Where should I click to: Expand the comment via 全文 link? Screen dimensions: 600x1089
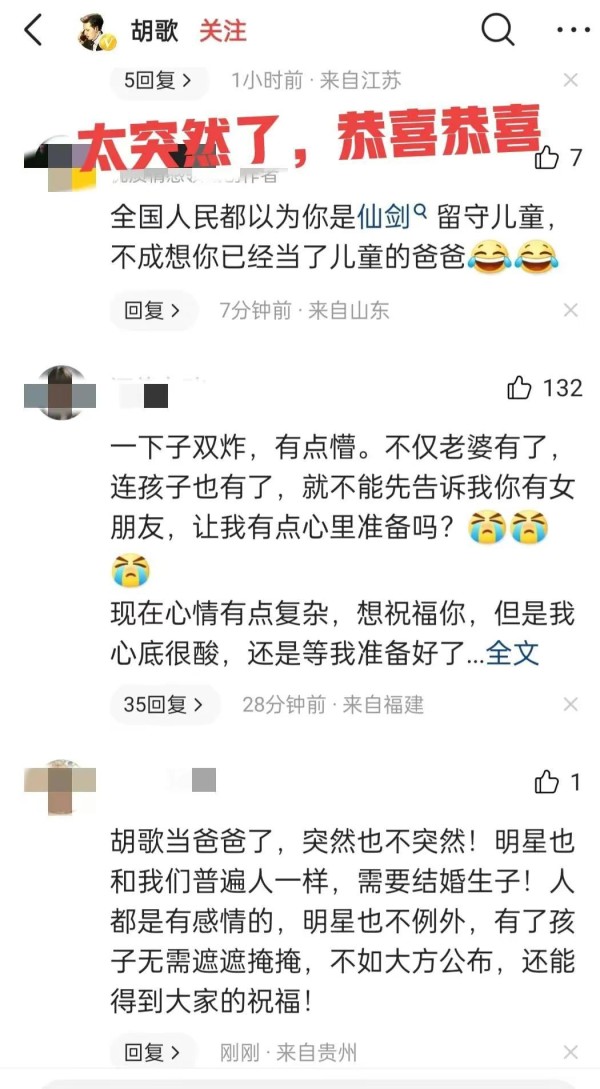click(x=512, y=653)
